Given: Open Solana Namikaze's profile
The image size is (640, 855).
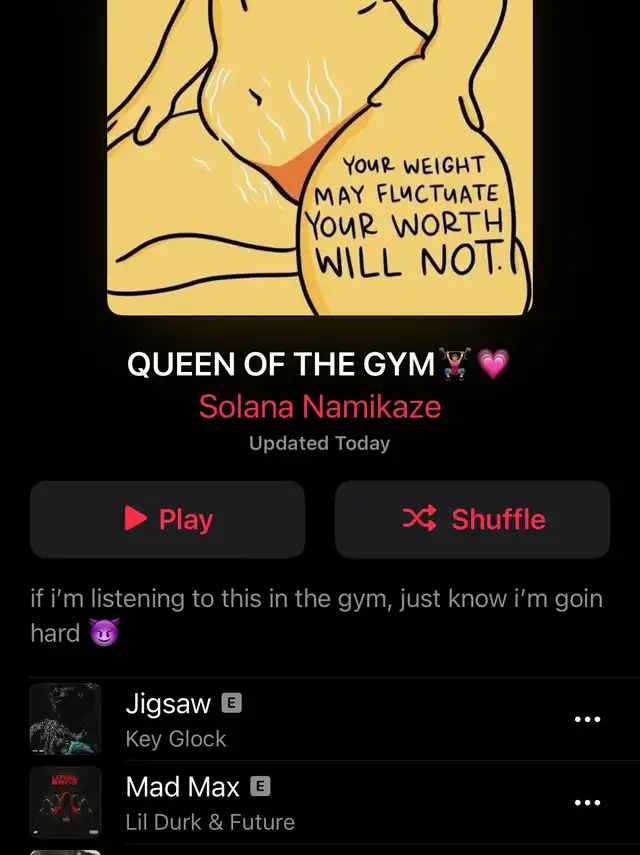Looking at the screenshot, I should click(319, 407).
